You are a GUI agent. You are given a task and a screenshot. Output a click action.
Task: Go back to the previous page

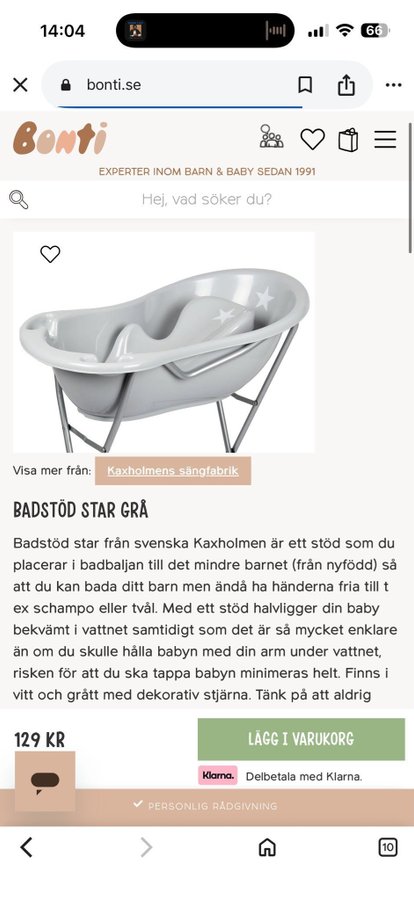[26, 847]
